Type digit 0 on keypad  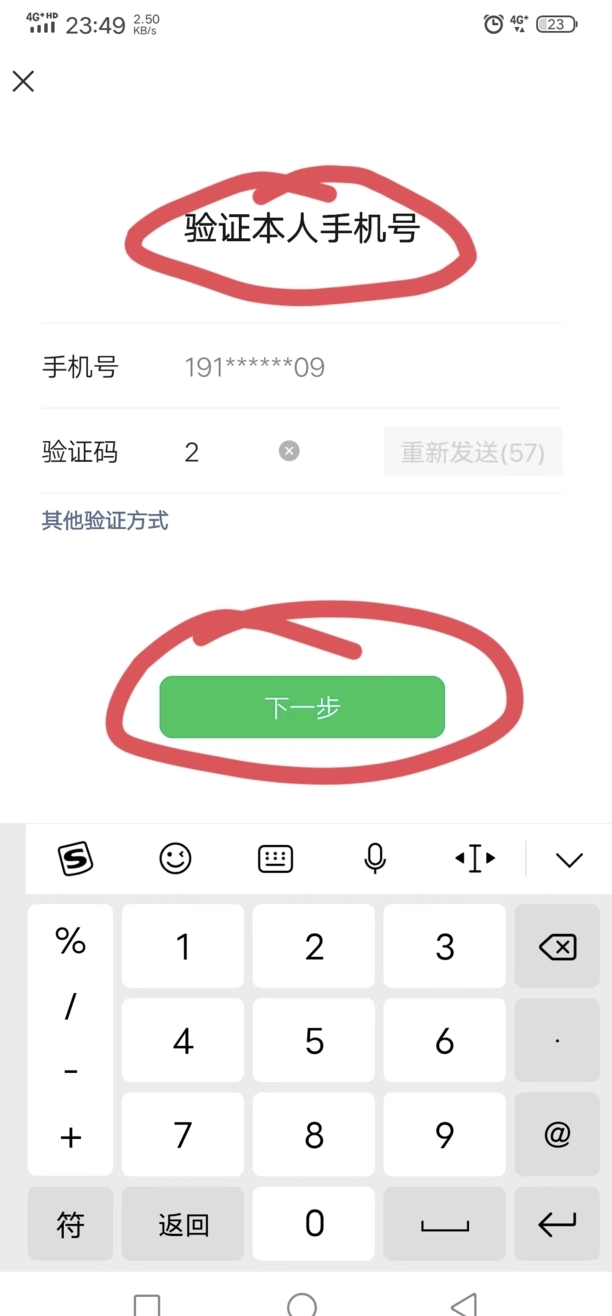point(314,1223)
